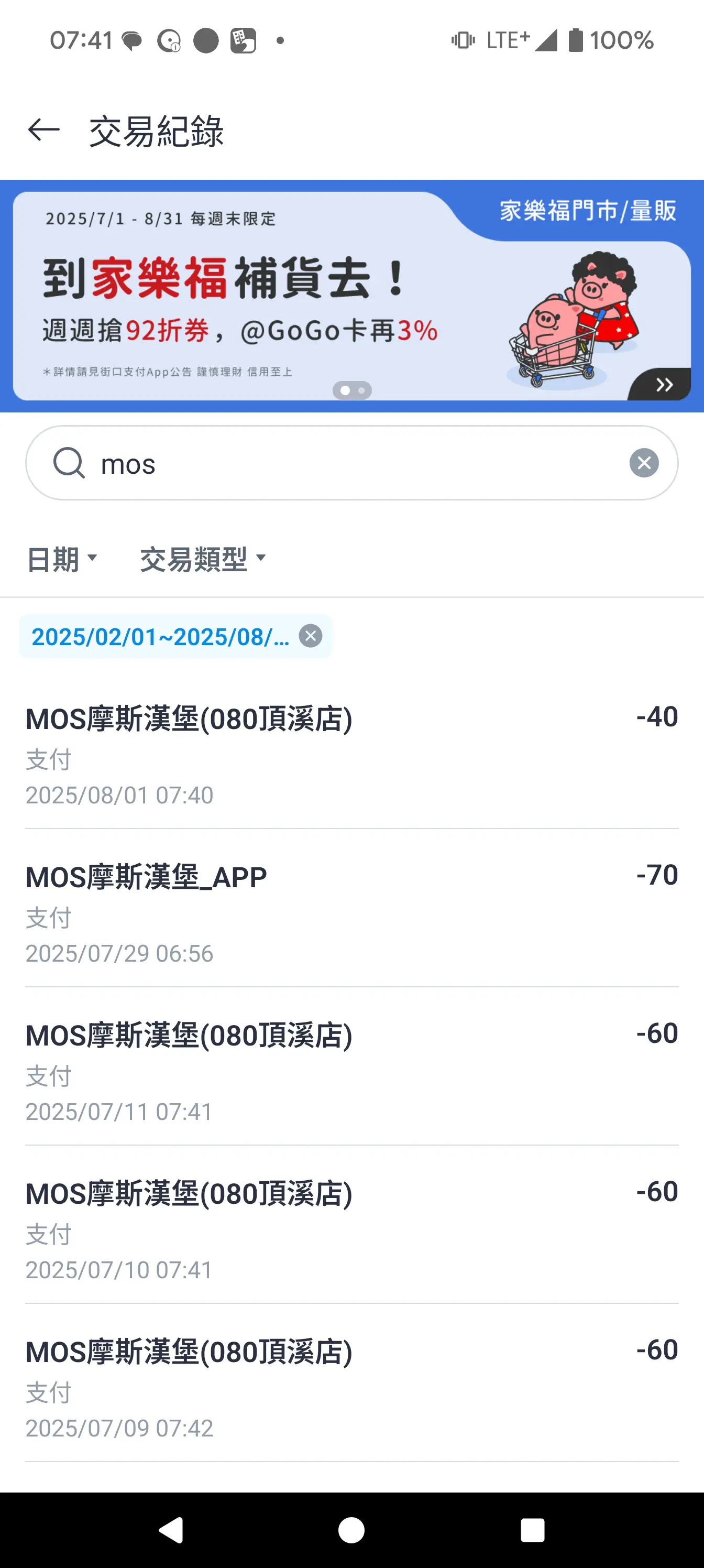View the 2025/07/10 07:41 MOS transaction
Image resolution: width=704 pixels, height=1568 pixels.
point(351,1229)
